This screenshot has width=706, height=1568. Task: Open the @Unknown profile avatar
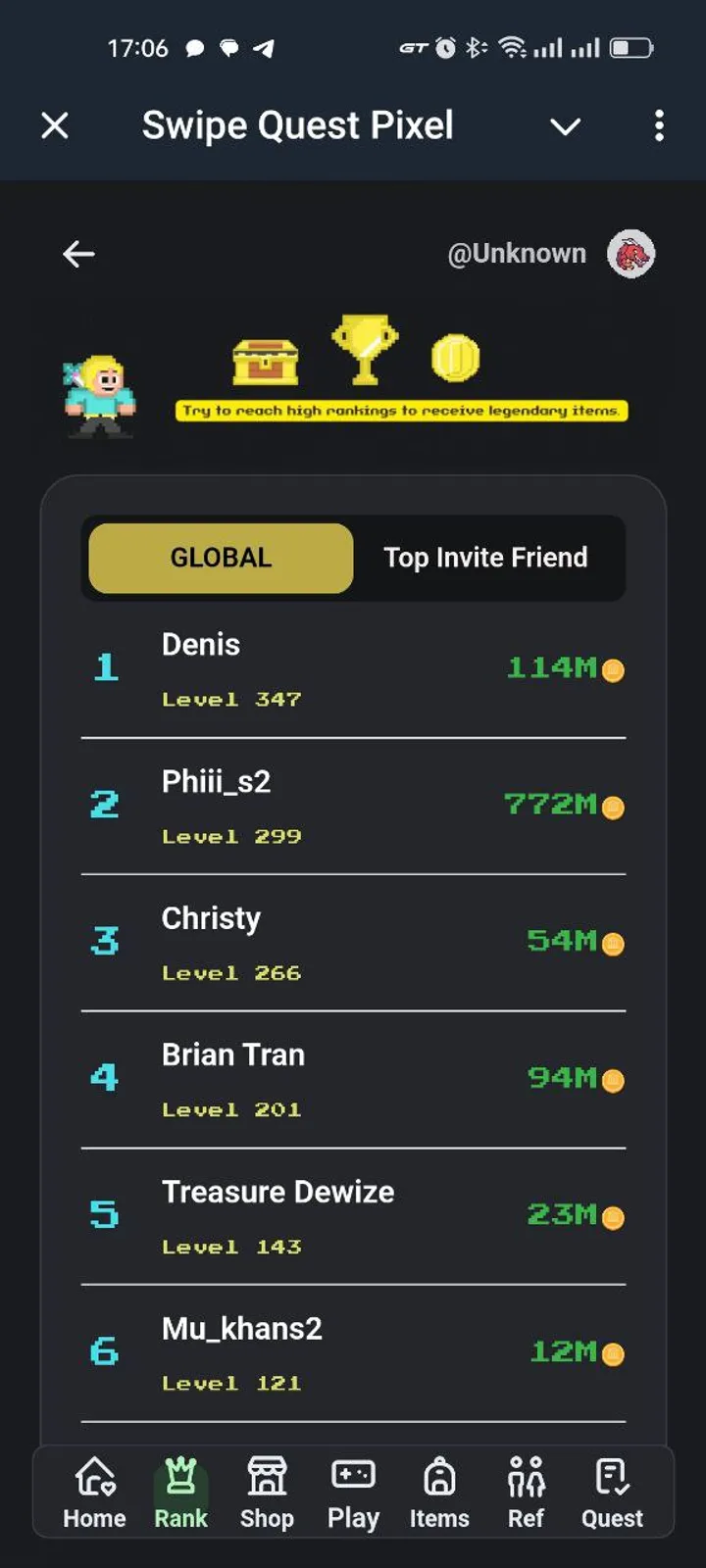tap(631, 254)
